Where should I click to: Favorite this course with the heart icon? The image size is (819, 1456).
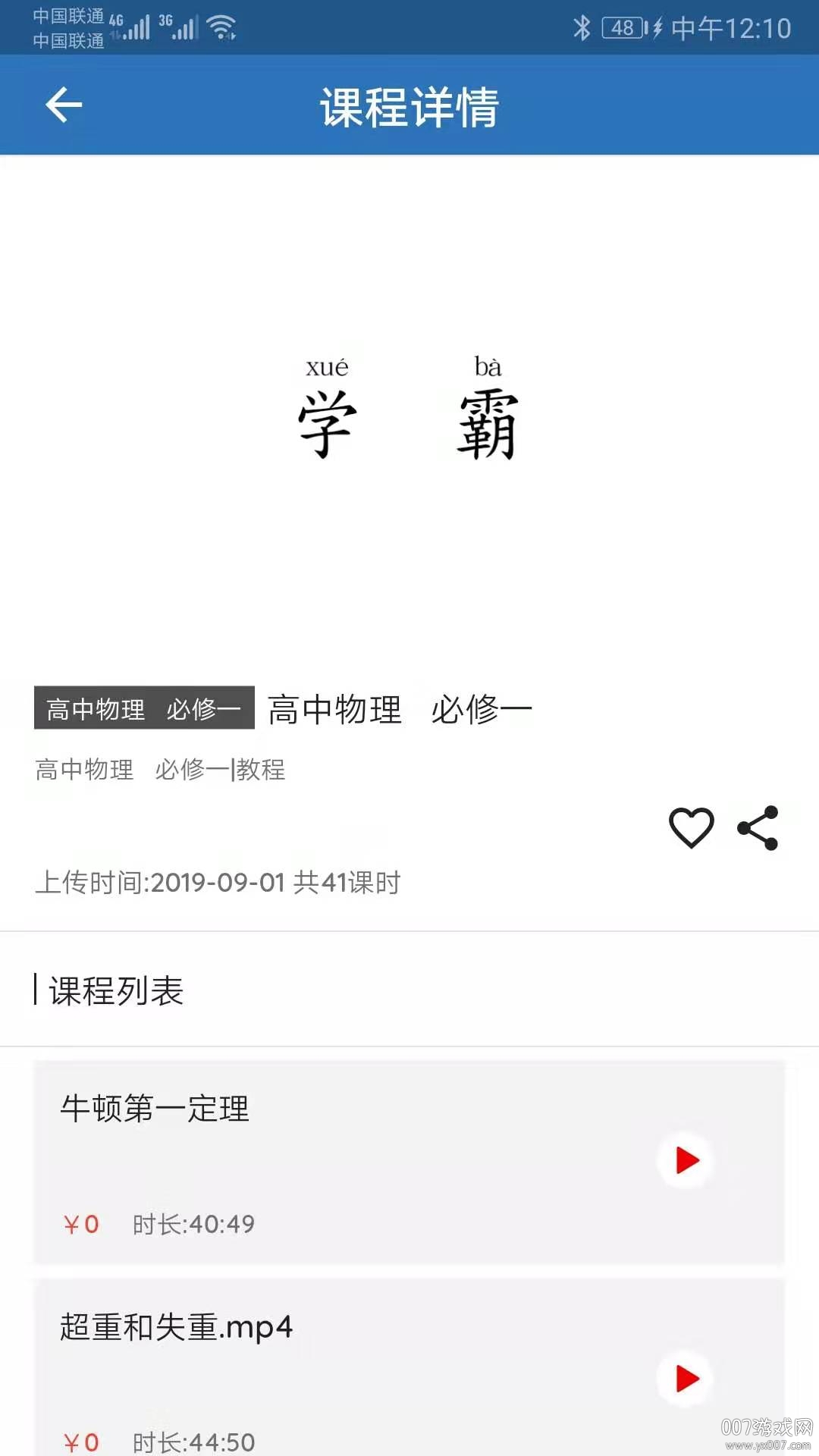coord(691,827)
